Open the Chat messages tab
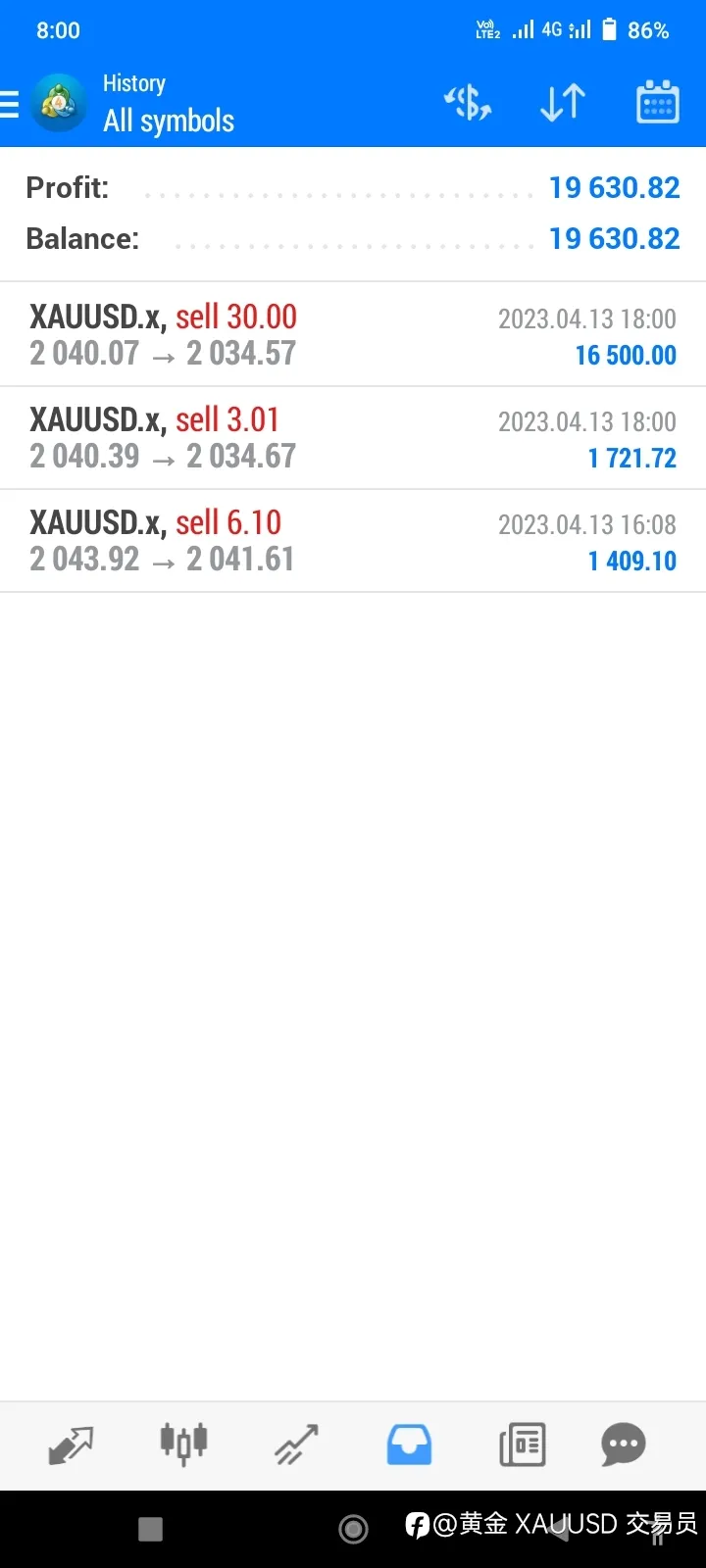Viewport: 706px width, 1568px height. (624, 1445)
